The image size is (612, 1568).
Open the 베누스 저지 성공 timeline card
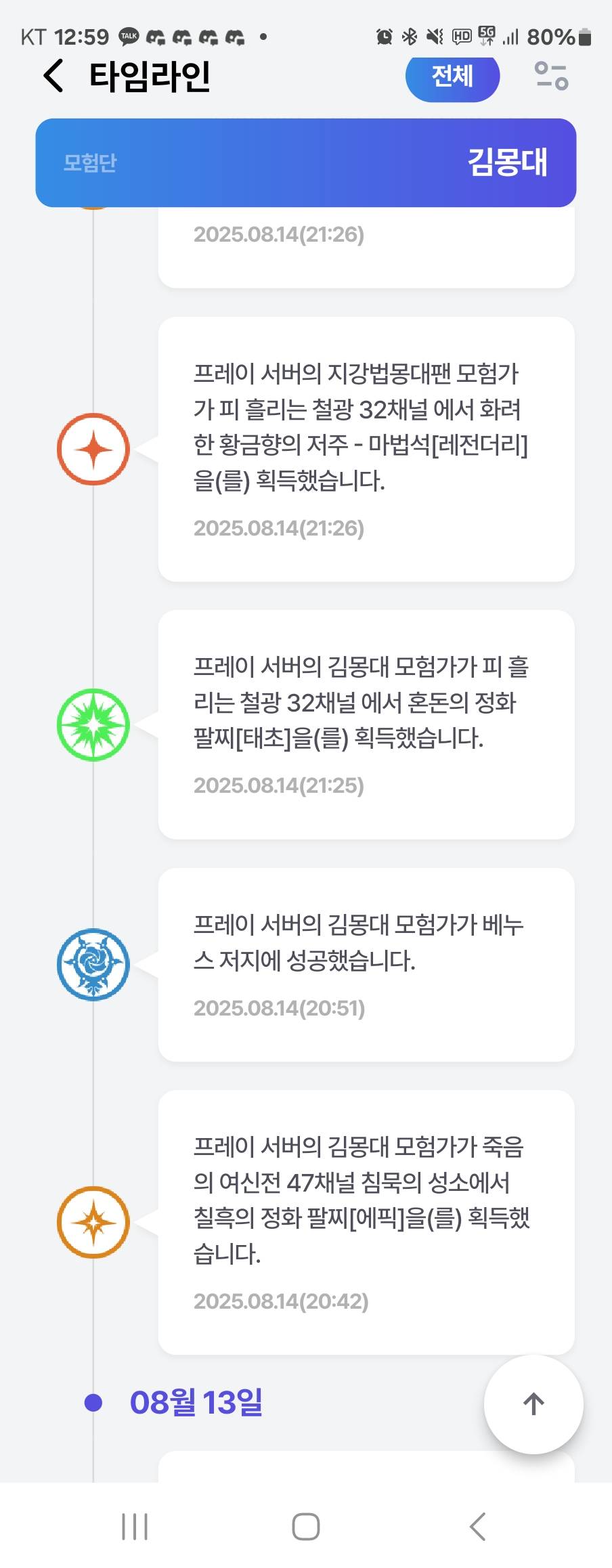(x=366, y=964)
